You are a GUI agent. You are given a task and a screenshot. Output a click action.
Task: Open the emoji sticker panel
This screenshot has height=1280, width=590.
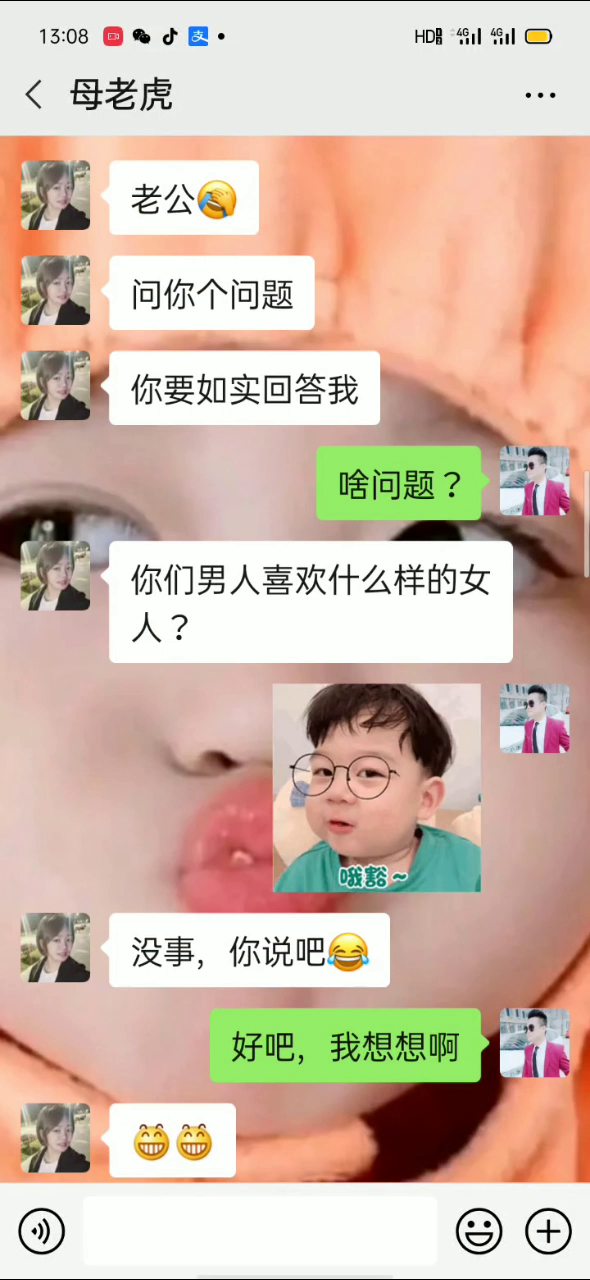coord(479,1231)
